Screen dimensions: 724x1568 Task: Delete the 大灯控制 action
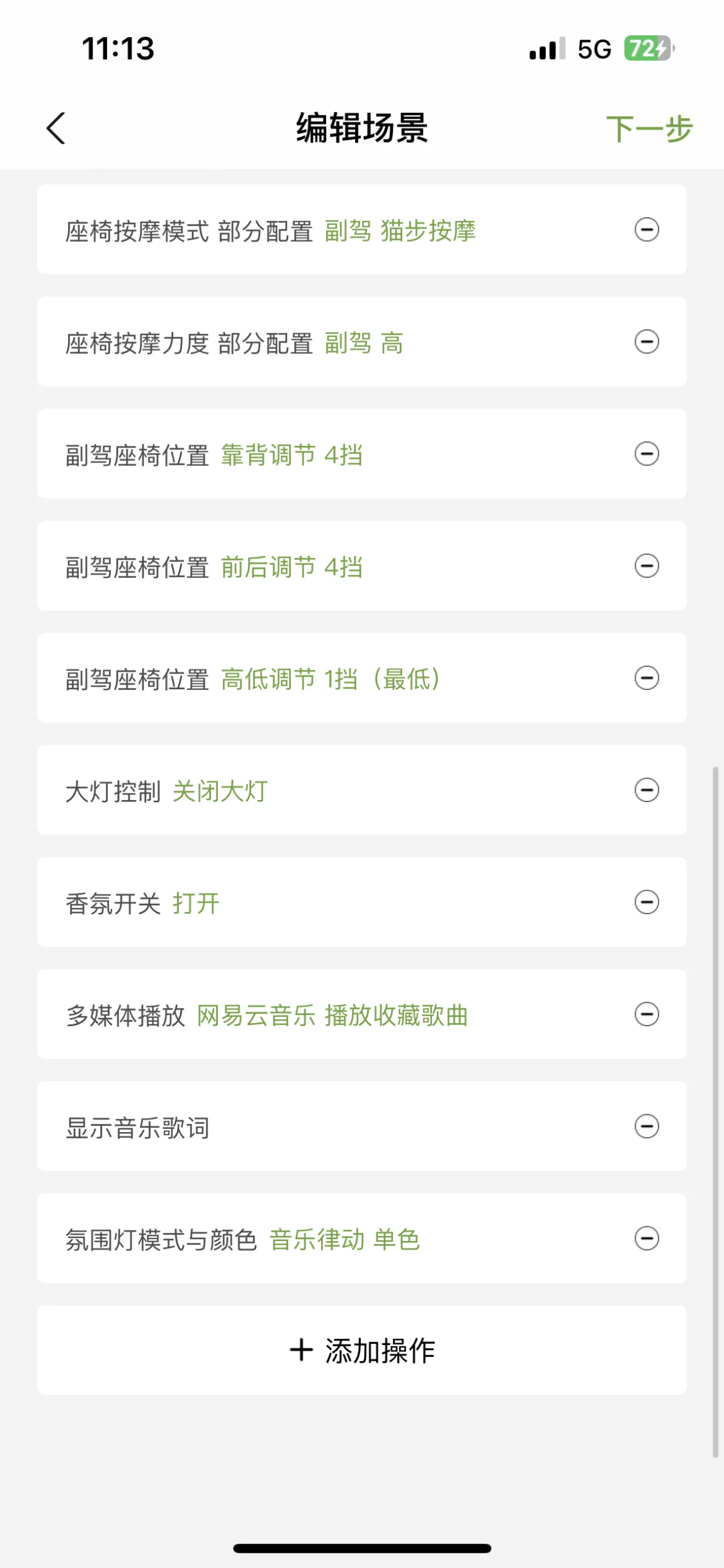coord(647,790)
